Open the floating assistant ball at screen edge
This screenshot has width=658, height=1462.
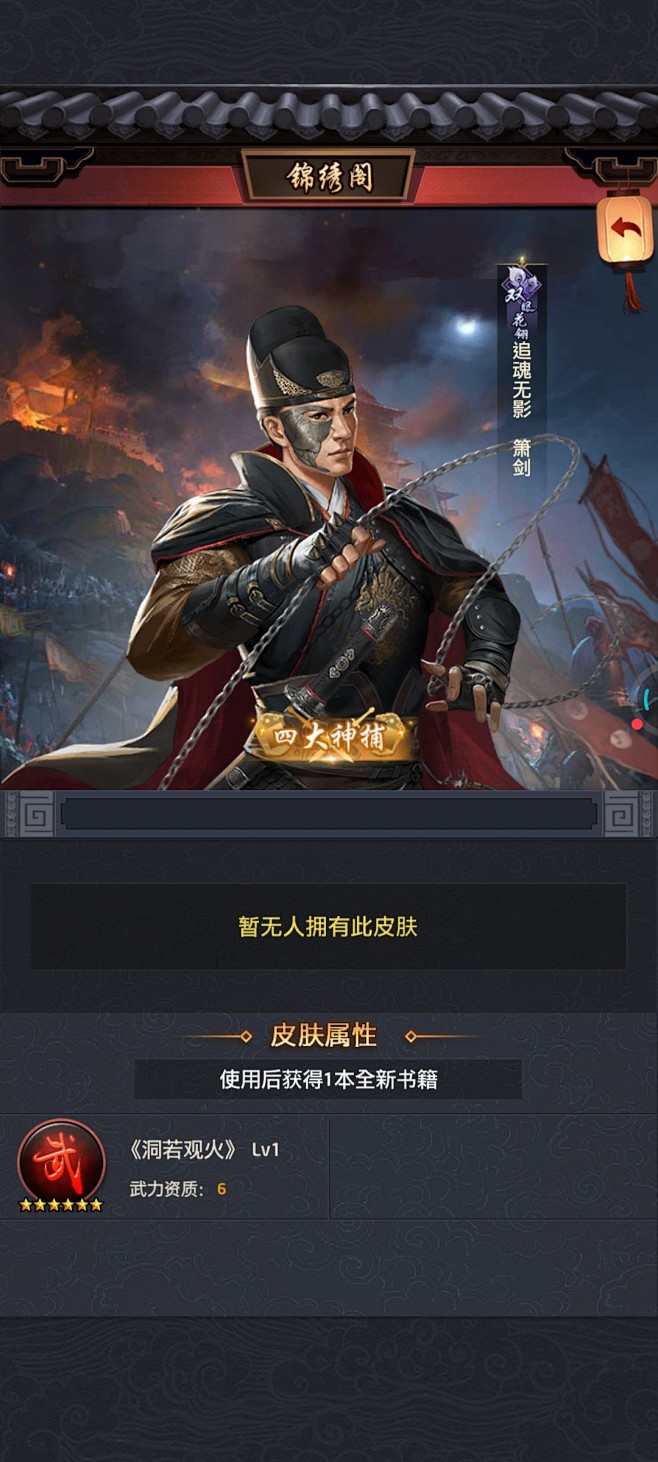(647, 702)
